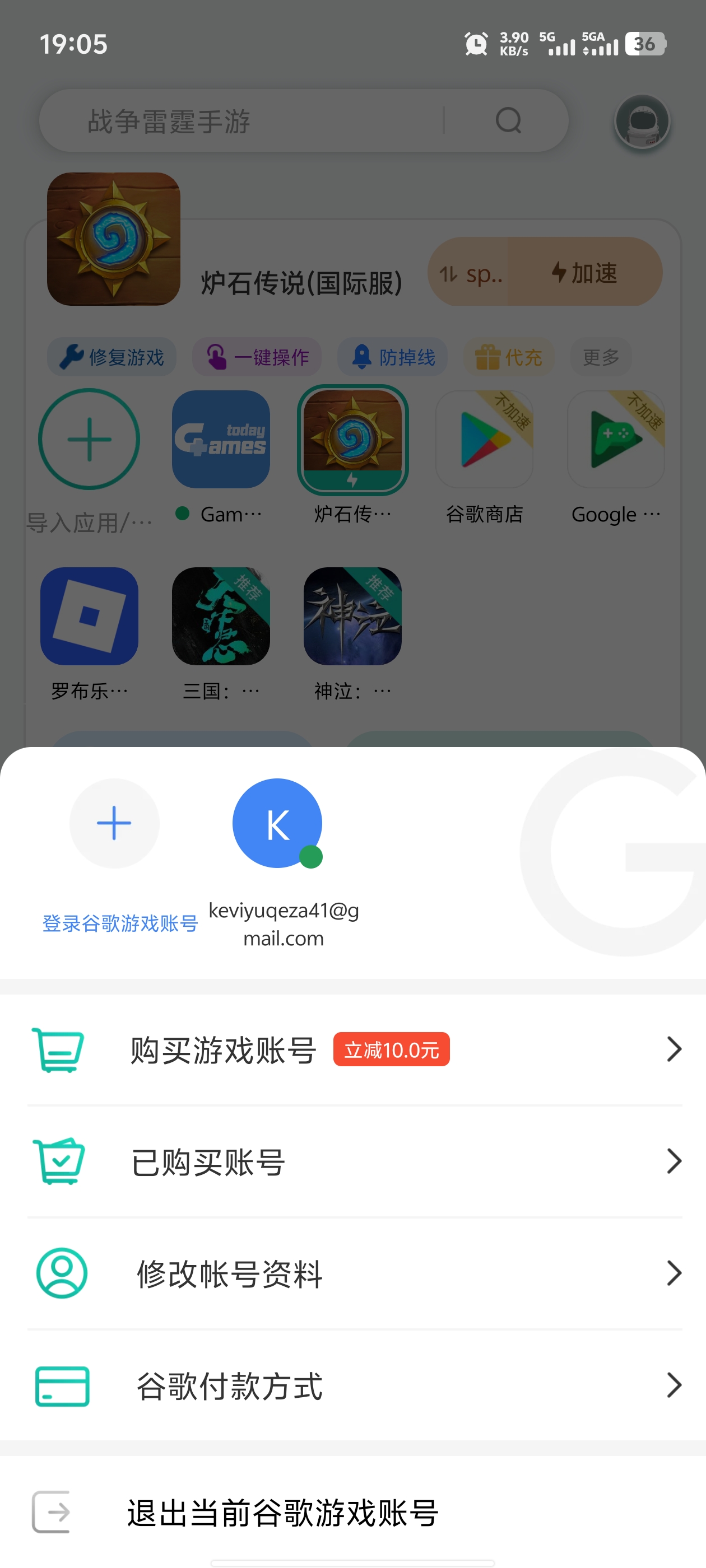Screen dimensions: 706x1568
Task: Expand the 购买游戏账号 row
Action: point(352,1049)
